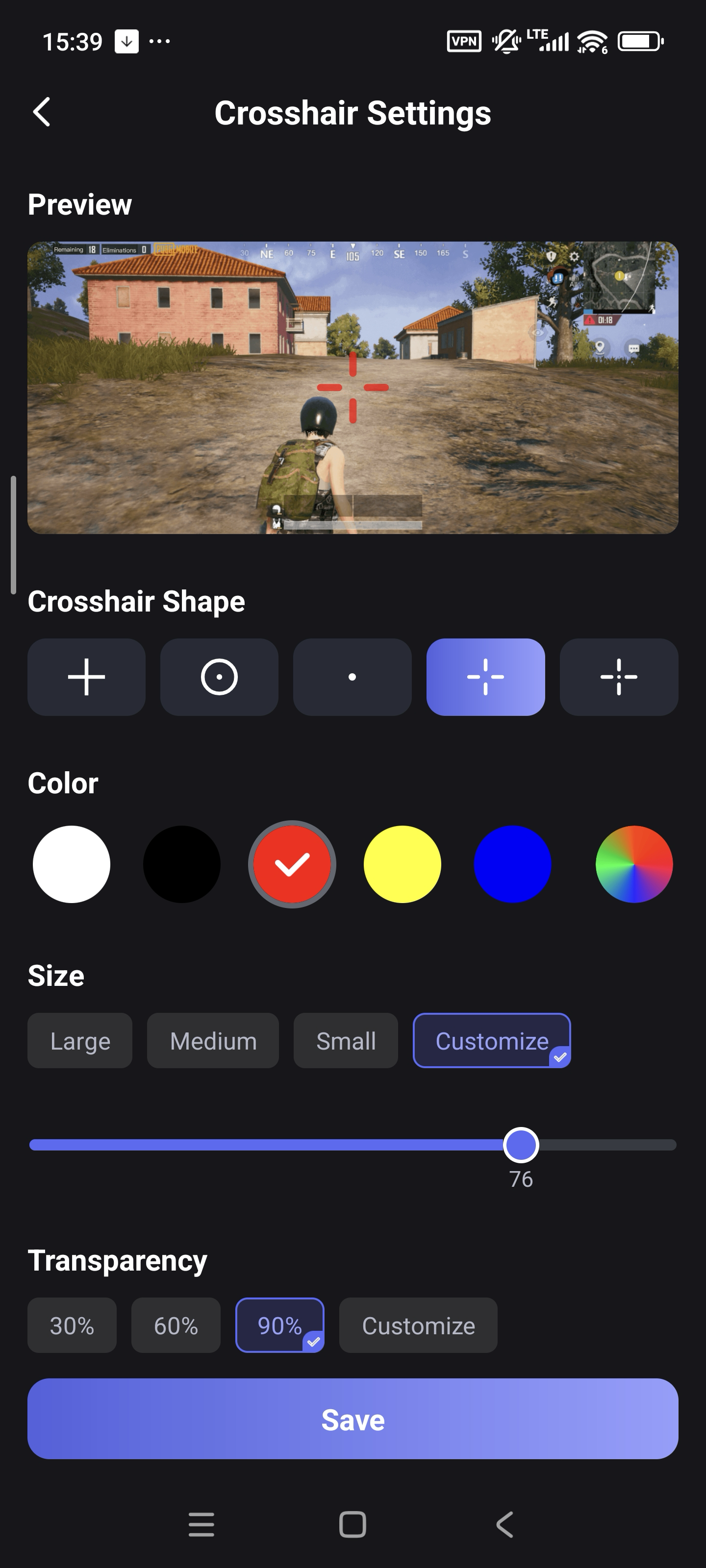Select the plain plus crosshair shape
Viewport: 706px width, 1568px height.
pyautogui.click(x=86, y=677)
